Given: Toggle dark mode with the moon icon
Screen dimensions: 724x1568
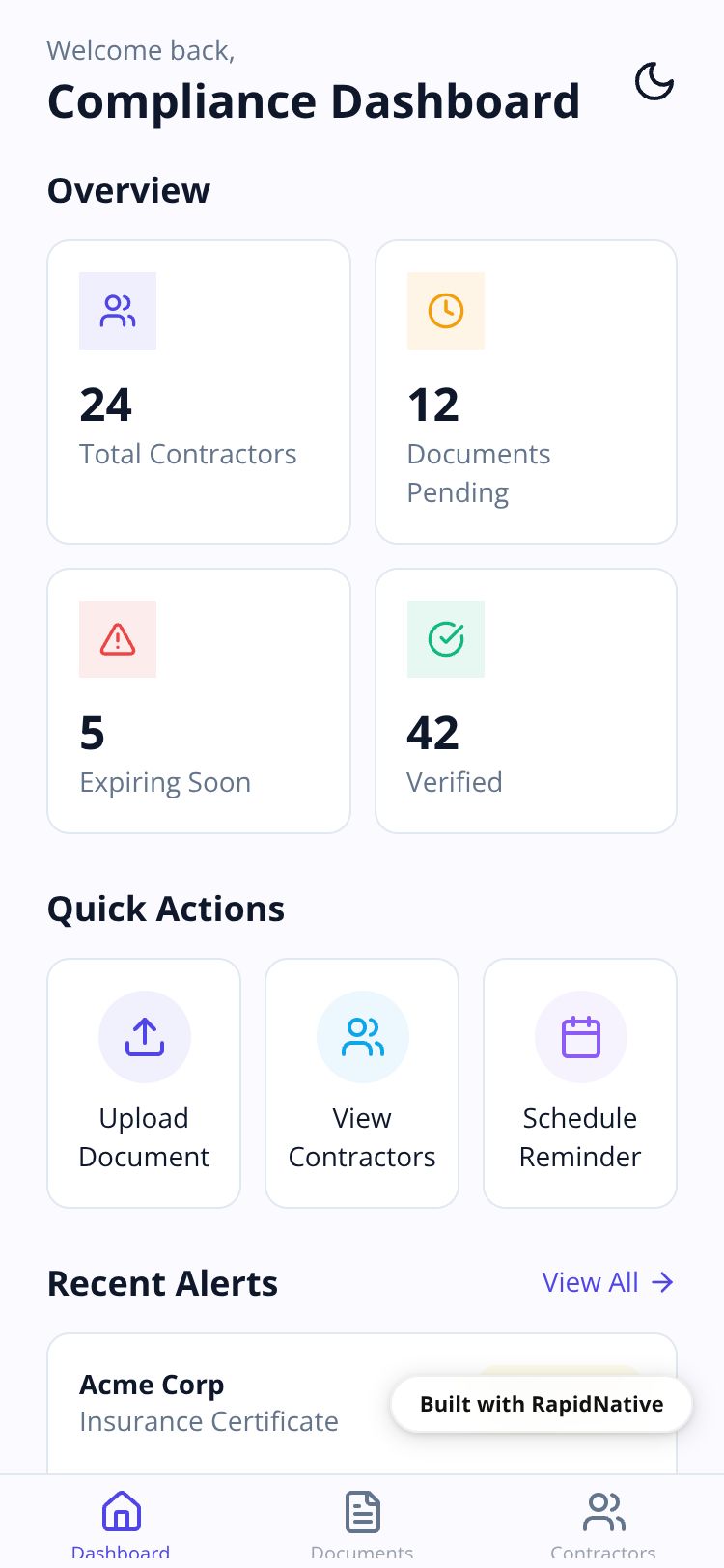Looking at the screenshot, I should coord(654,82).
